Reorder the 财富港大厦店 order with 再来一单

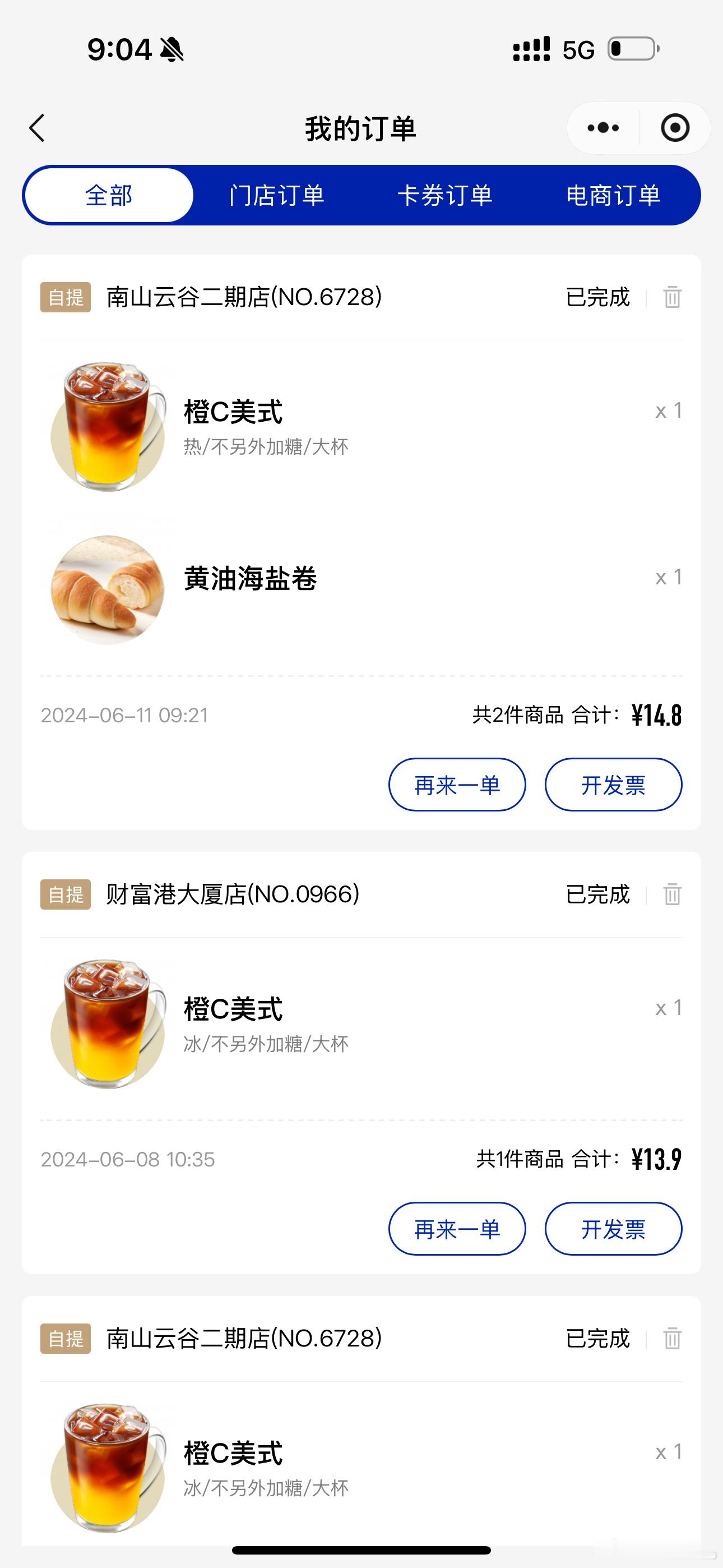click(457, 1229)
